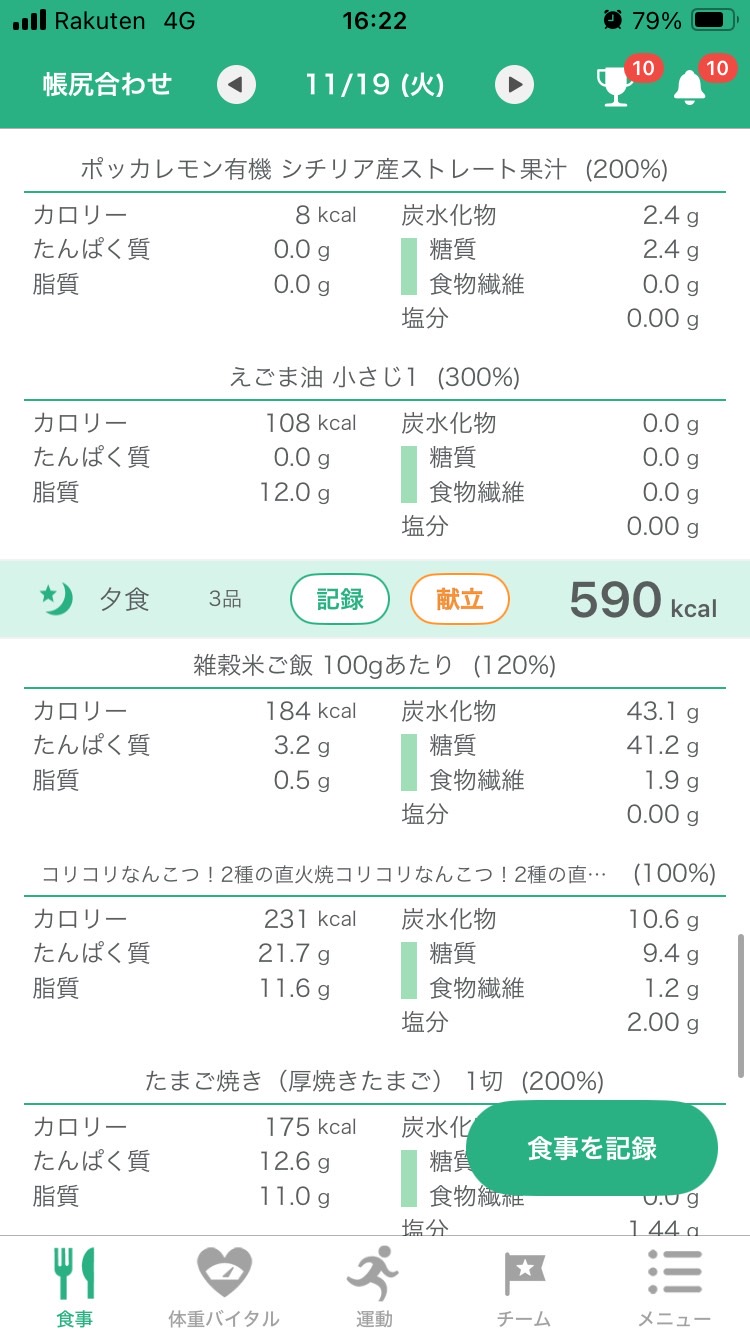Select the 食事 tab

click(74, 1286)
